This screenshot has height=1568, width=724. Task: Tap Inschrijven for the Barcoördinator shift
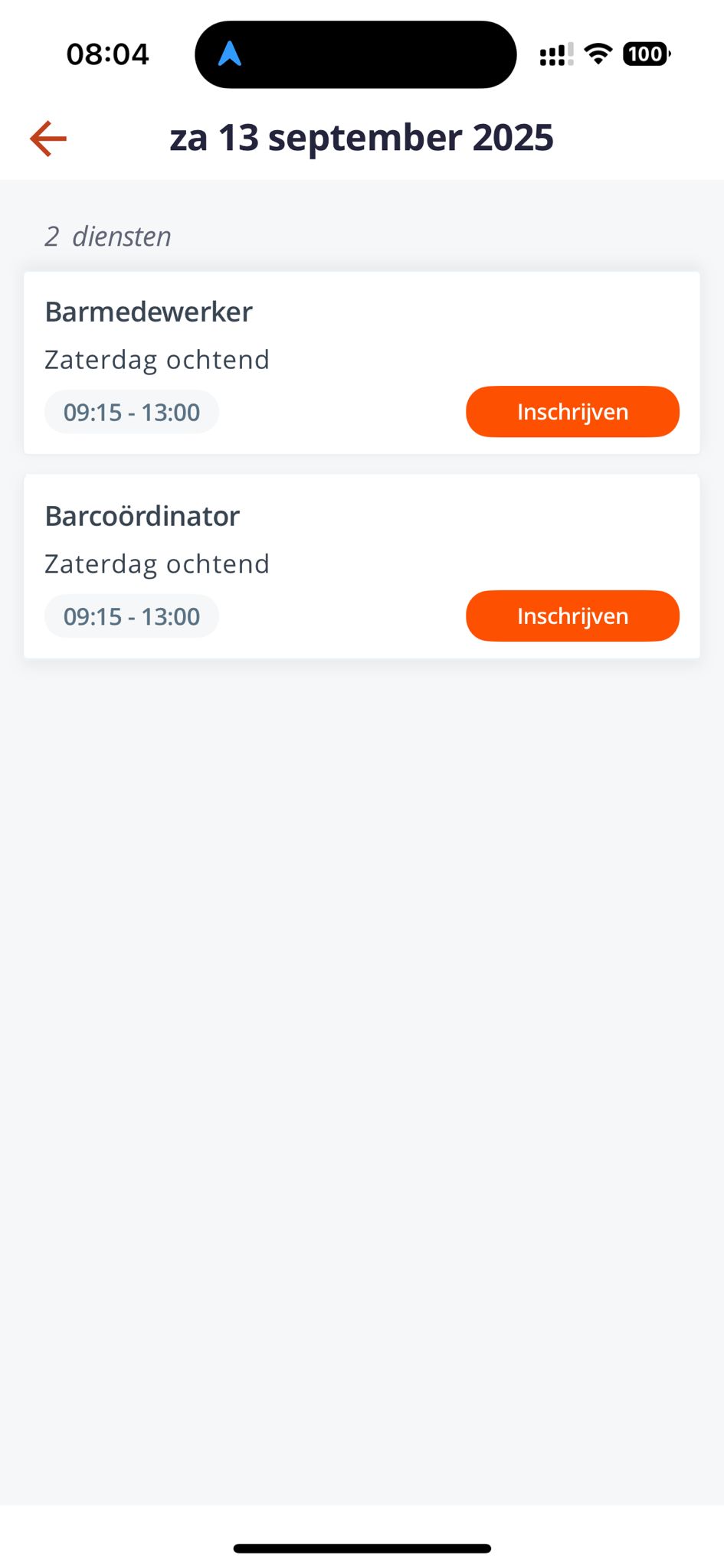pos(572,616)
